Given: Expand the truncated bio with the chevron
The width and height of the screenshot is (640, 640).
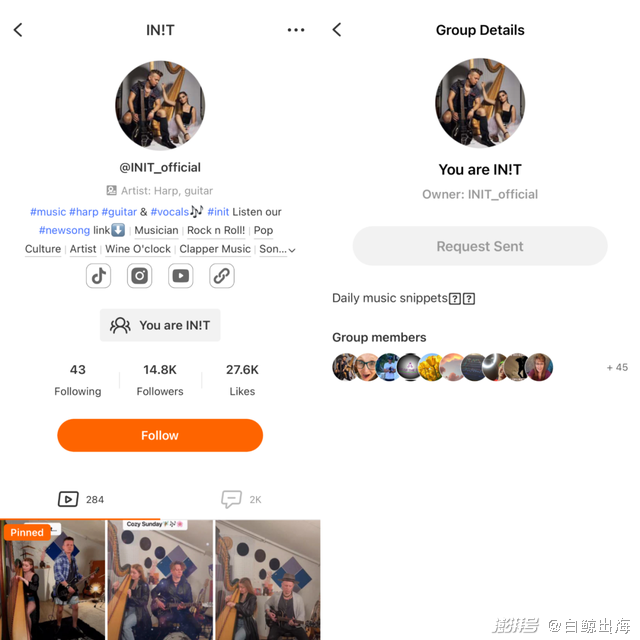Looking at the screenshot, I should coord(292,250).
